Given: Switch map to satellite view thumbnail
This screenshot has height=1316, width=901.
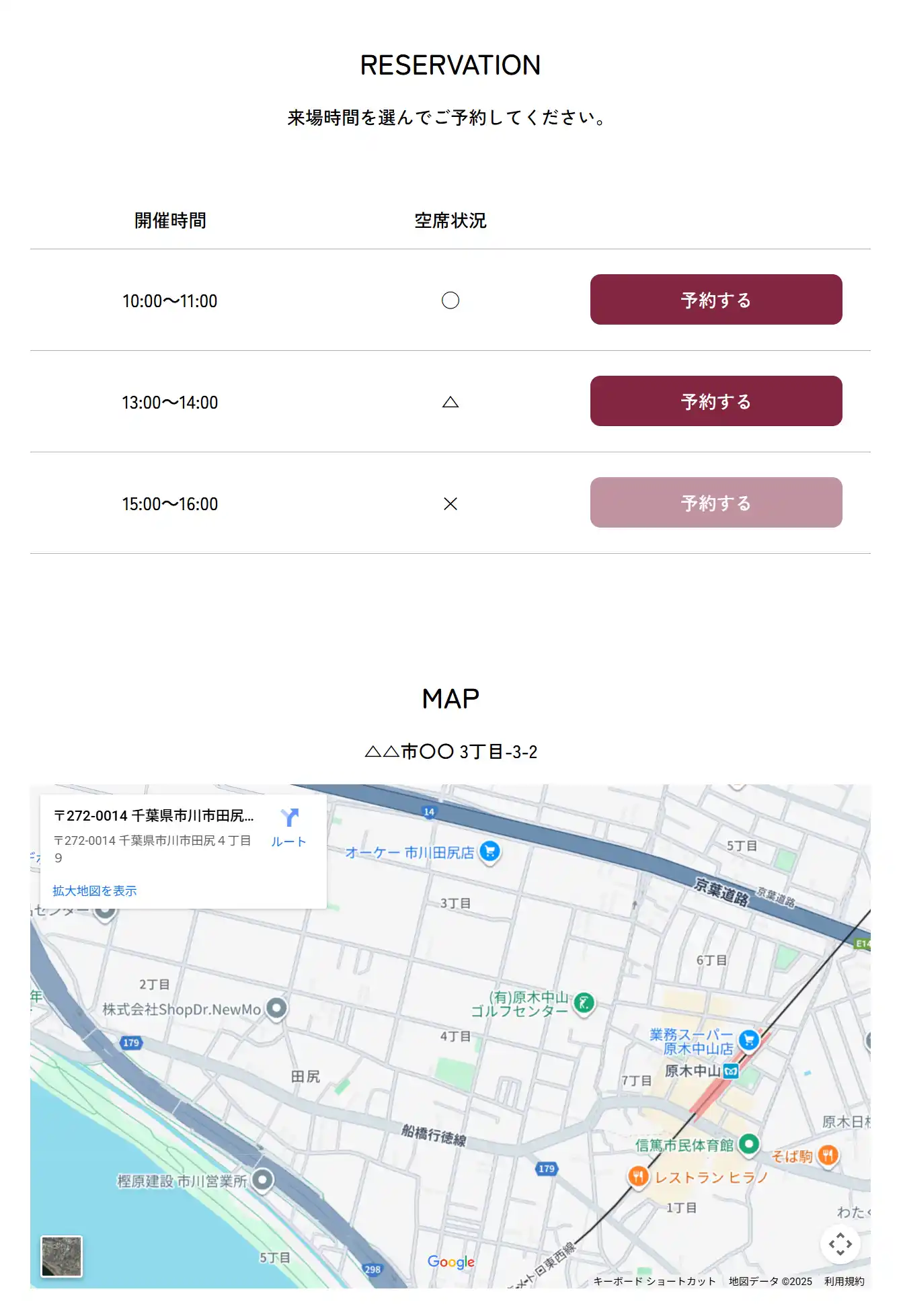Looking at the screenshot, I should (x=61, y=1256).
